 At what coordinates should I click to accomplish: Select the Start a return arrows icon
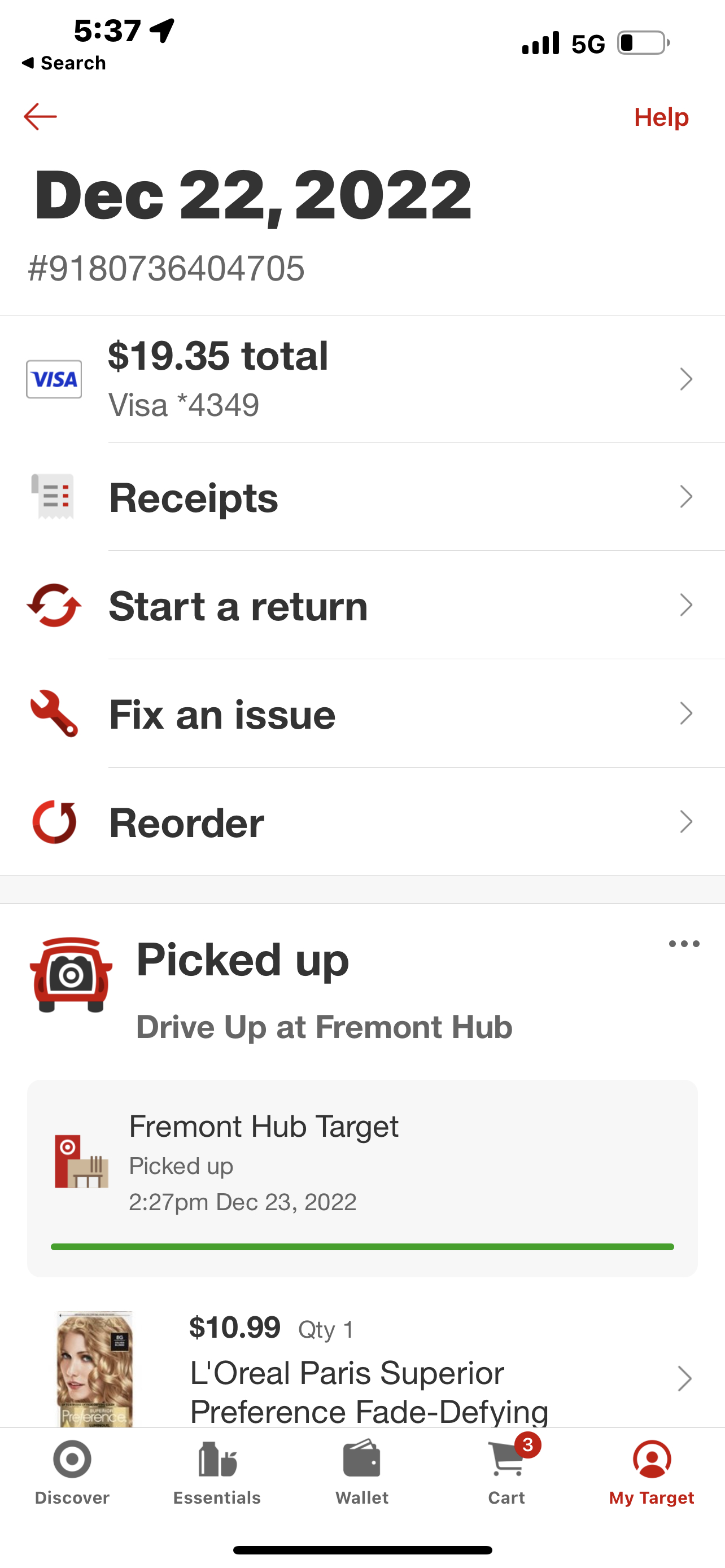(x=54, y=605)
